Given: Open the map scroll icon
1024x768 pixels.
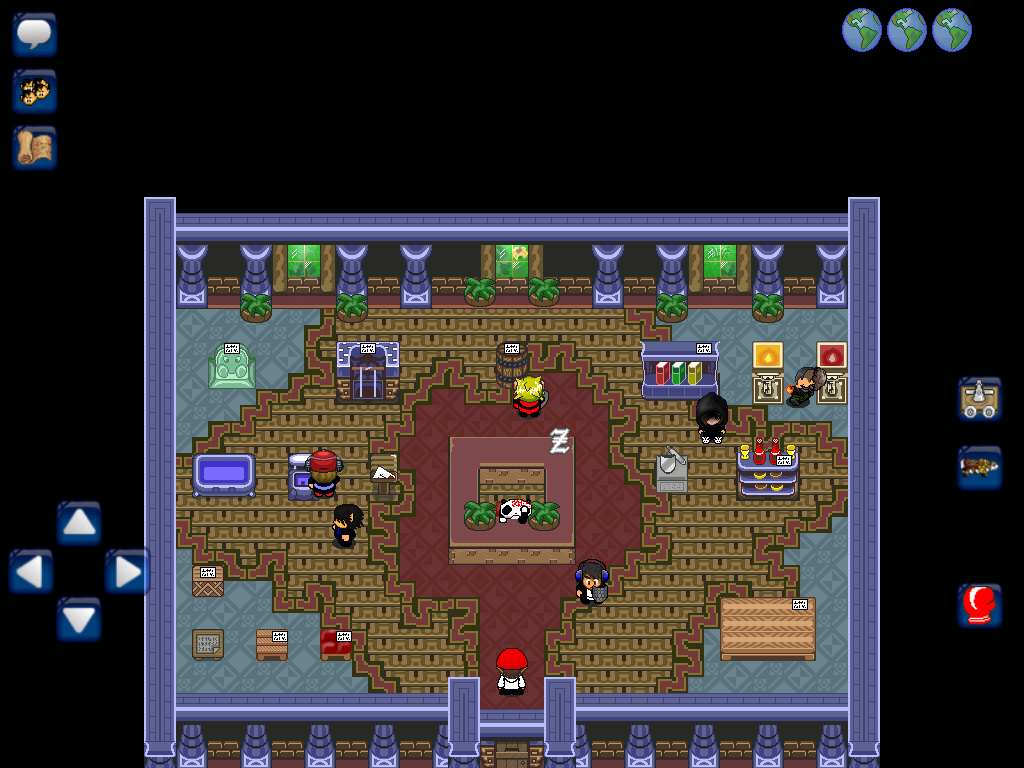Looking at the screenshot, I should (35, 148).
